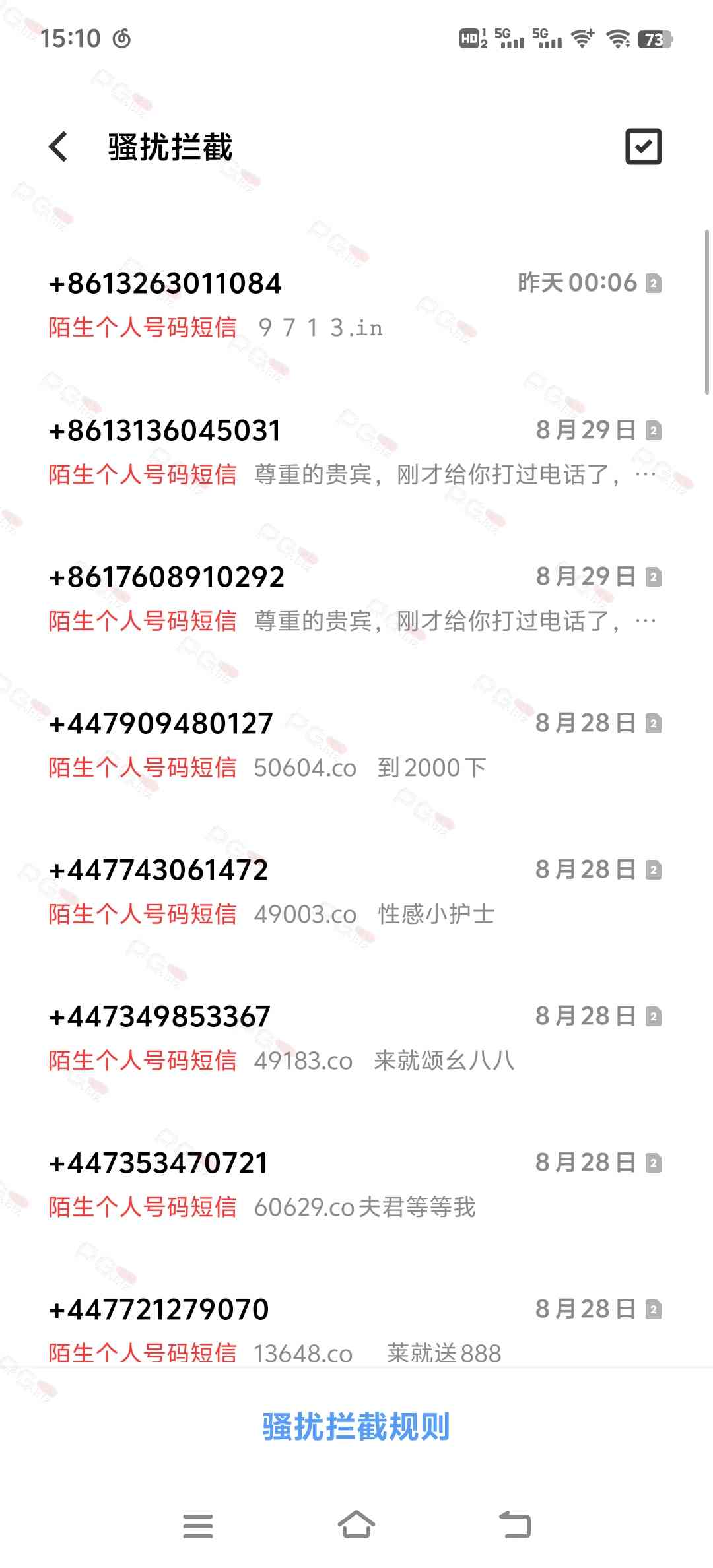The image size is (713, 1568).
Task: Open 骚扰拦截规则 settings
Action: click(356, 1427)
